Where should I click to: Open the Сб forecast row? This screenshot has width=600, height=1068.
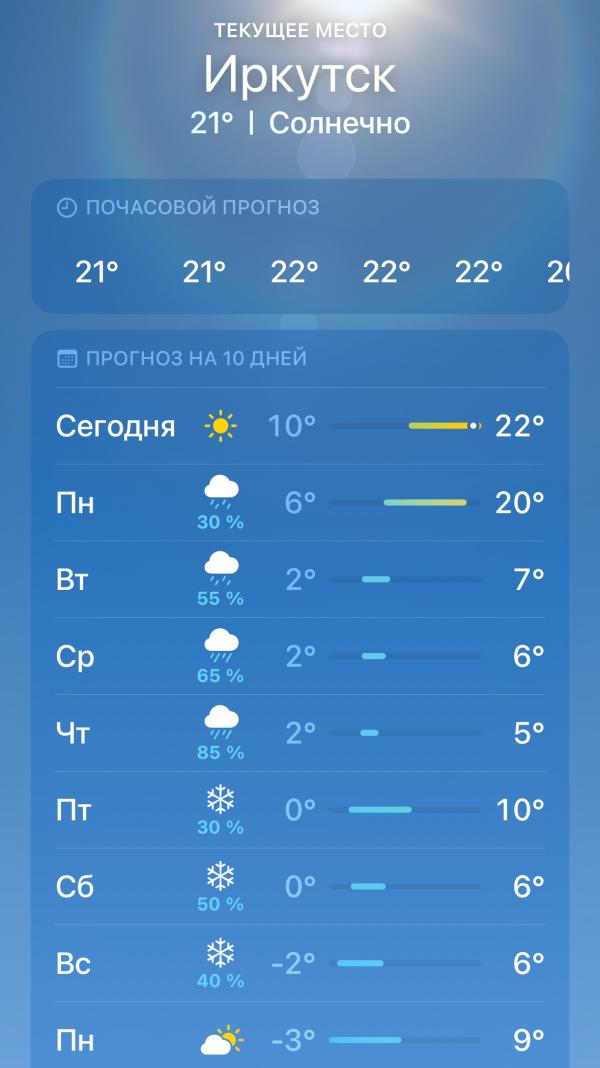pos(300,887)
